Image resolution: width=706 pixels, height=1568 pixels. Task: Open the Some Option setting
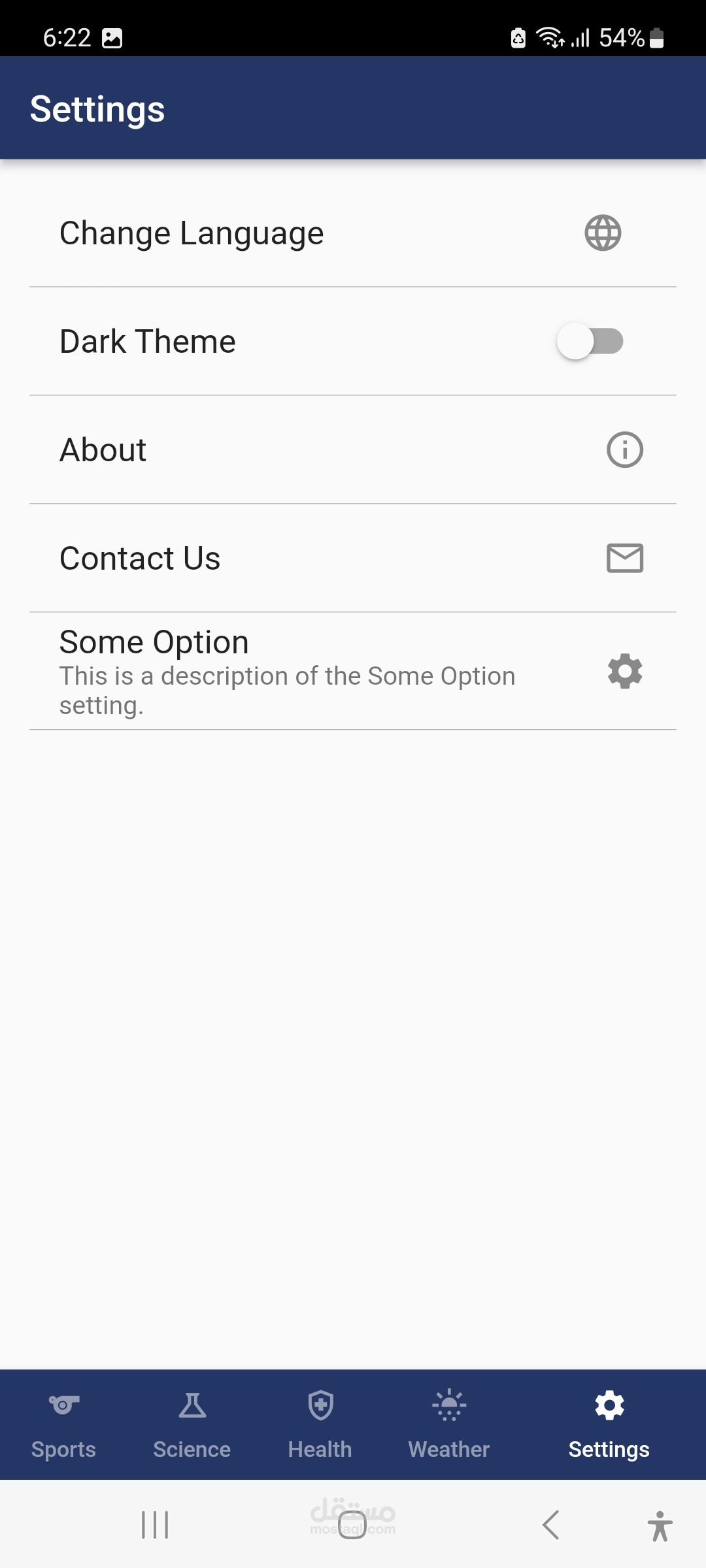[x=353, y=672]
